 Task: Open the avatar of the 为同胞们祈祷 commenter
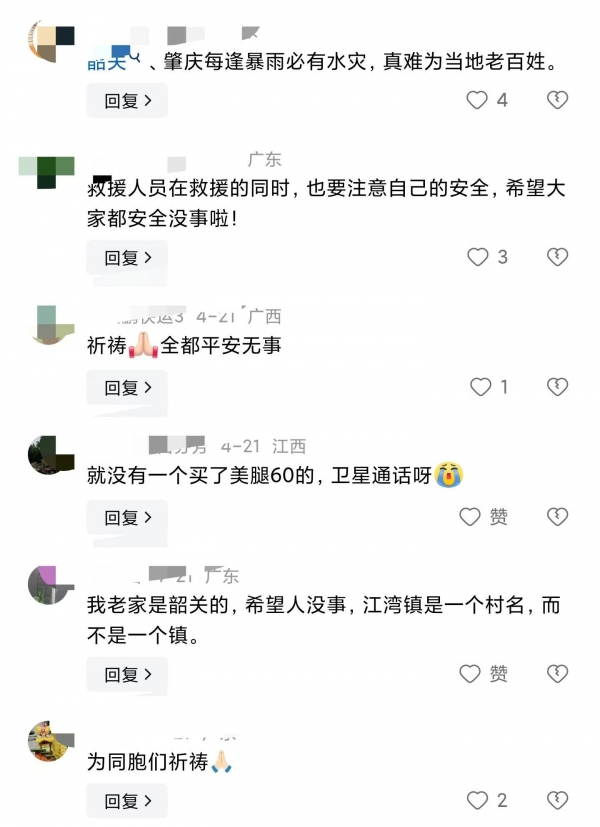tap(48, 741)
